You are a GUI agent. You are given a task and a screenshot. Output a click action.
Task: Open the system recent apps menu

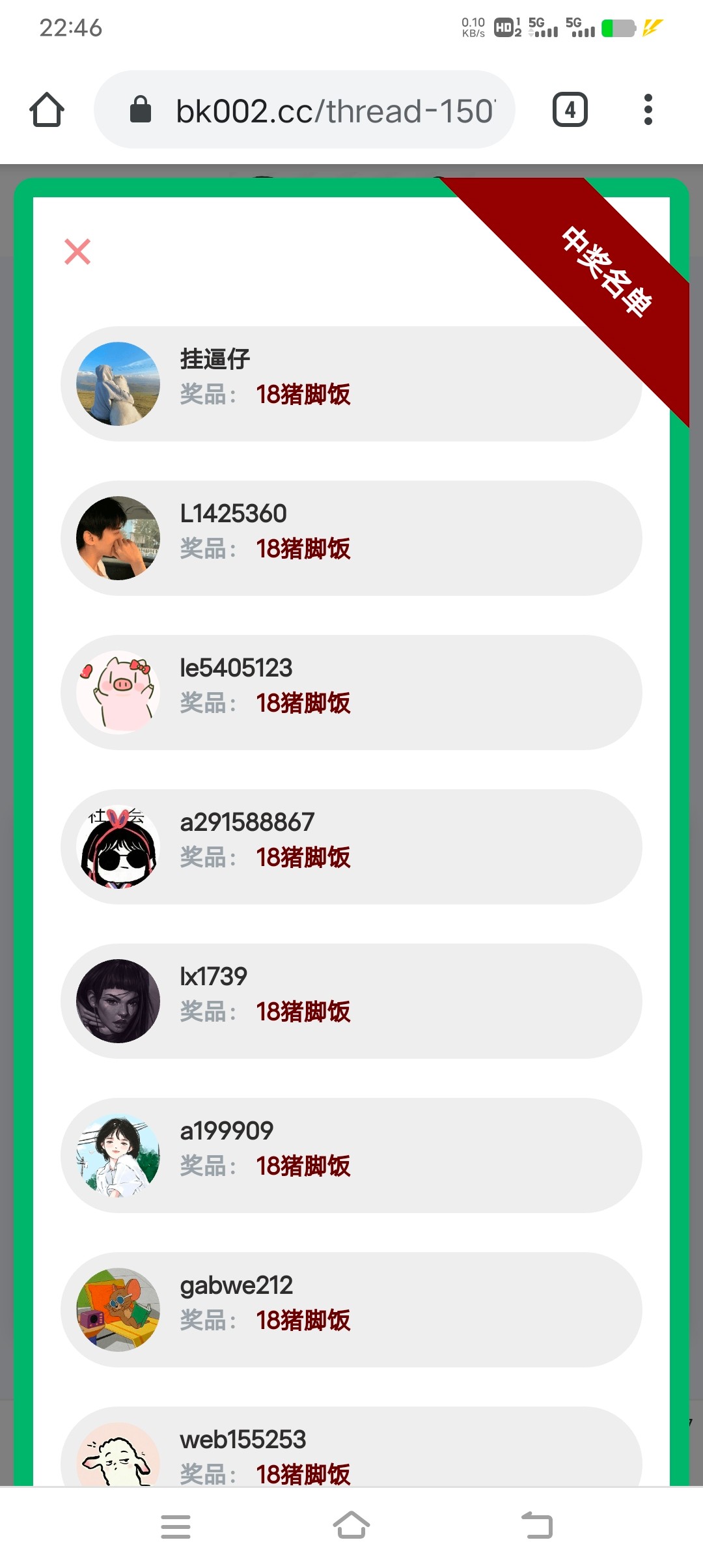coord(176,1526)
